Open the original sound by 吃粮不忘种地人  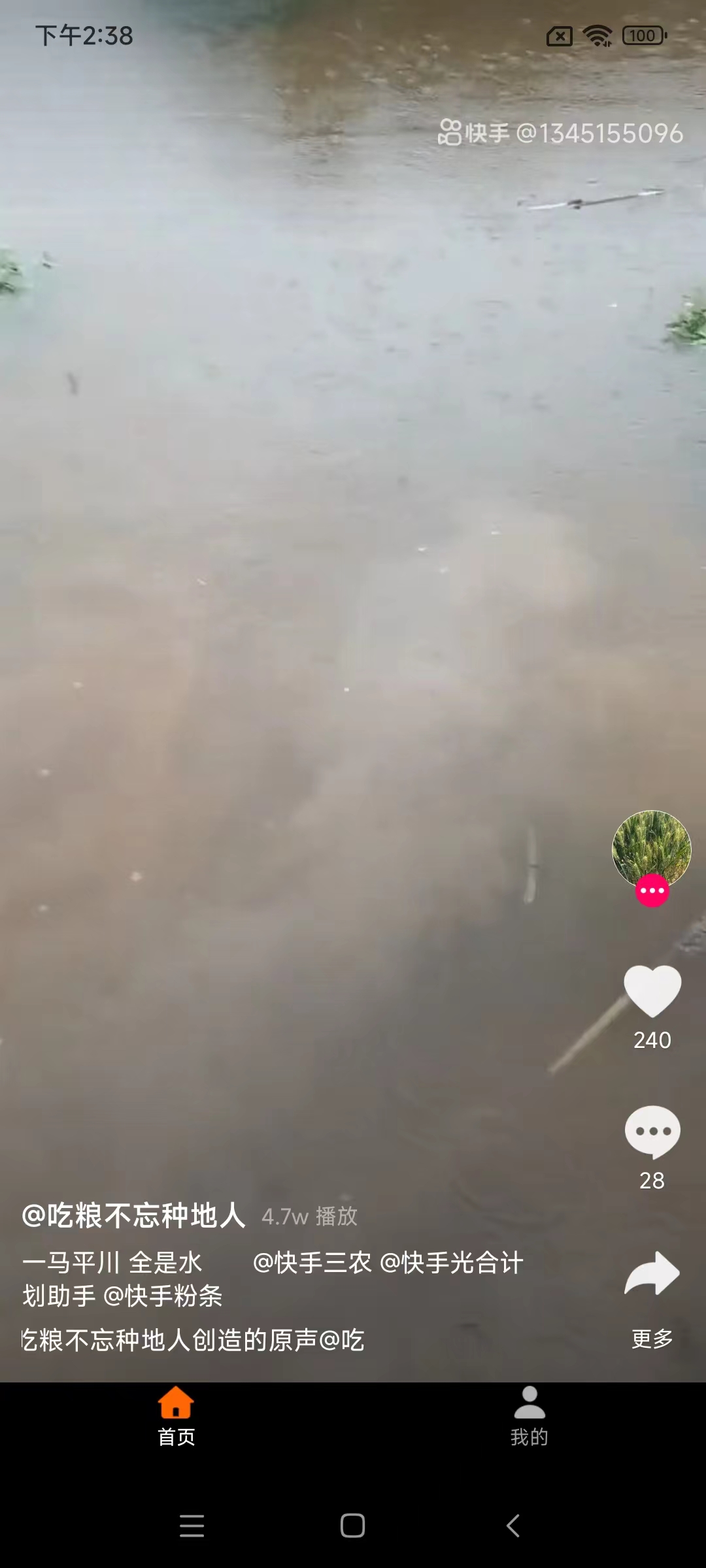[x=193, y=1340]
